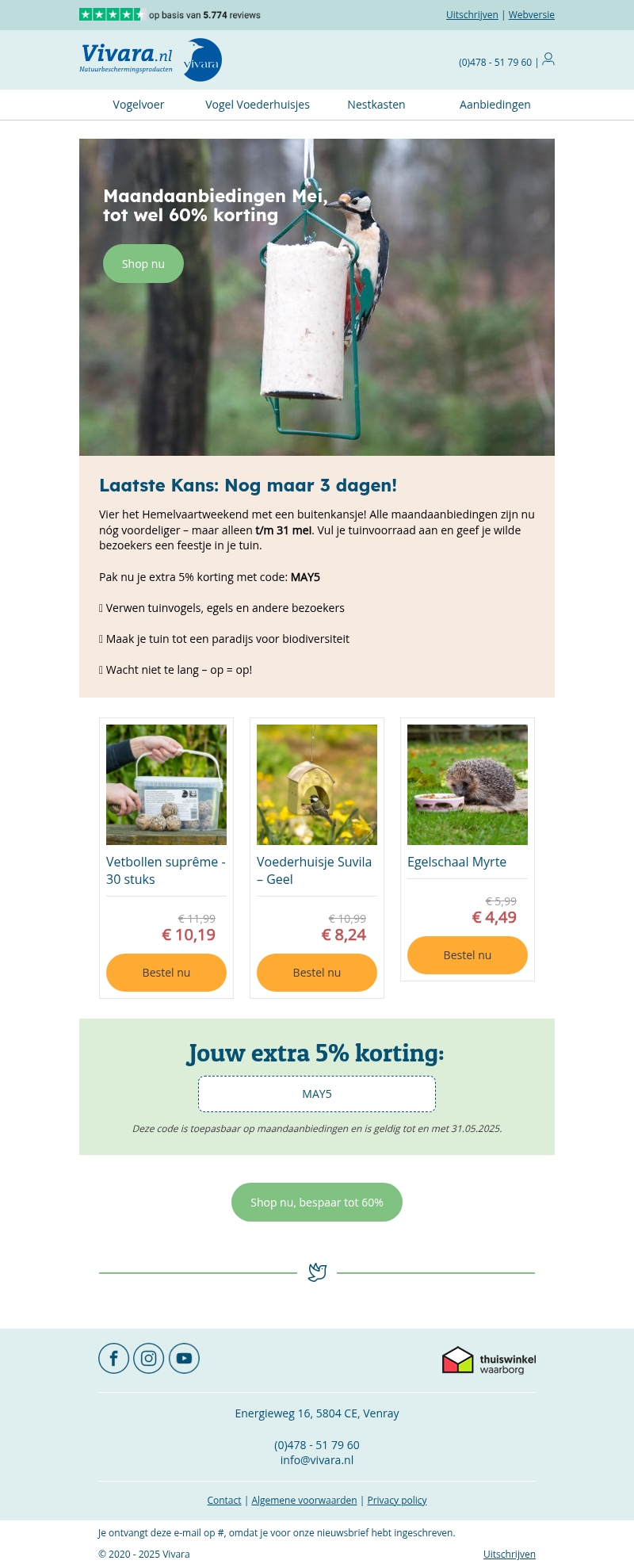Open the account profile icon
This screenshot has width=634, height=1568.
click(548, 59)
